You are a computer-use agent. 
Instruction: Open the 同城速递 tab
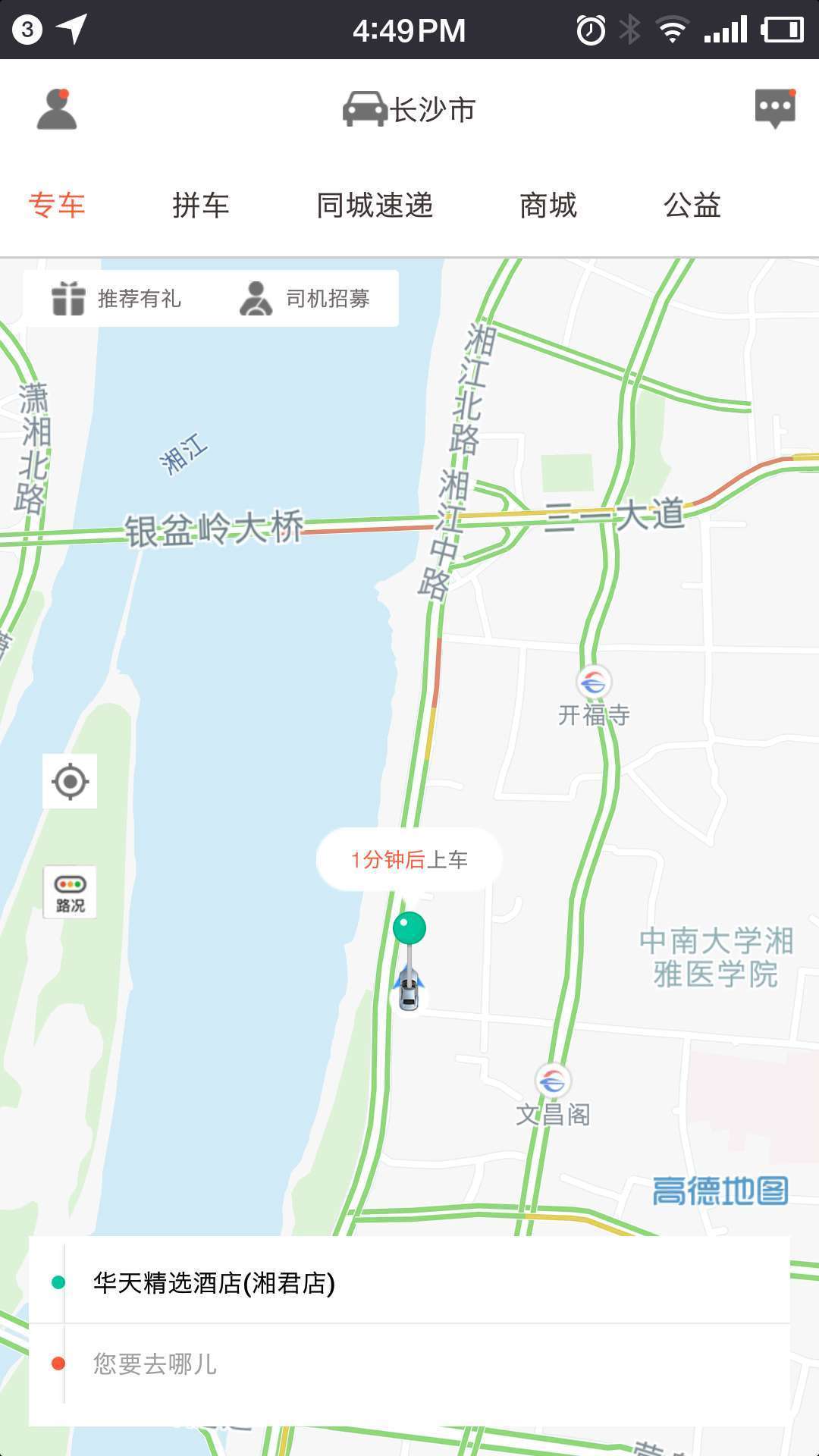tap(375, 206)
